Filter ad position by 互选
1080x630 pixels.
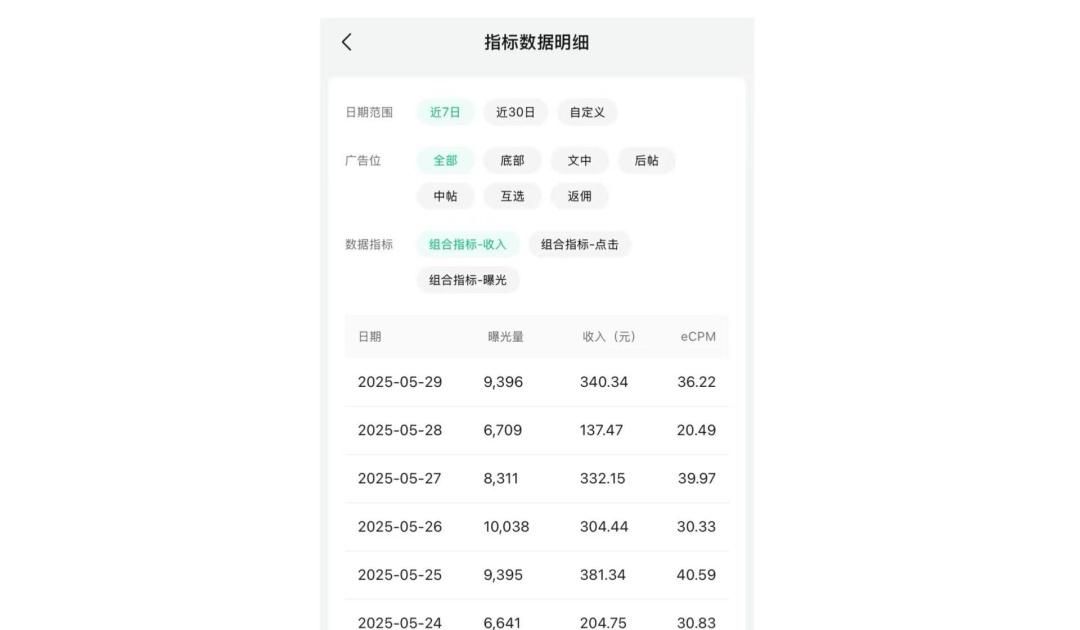(512, 196)
